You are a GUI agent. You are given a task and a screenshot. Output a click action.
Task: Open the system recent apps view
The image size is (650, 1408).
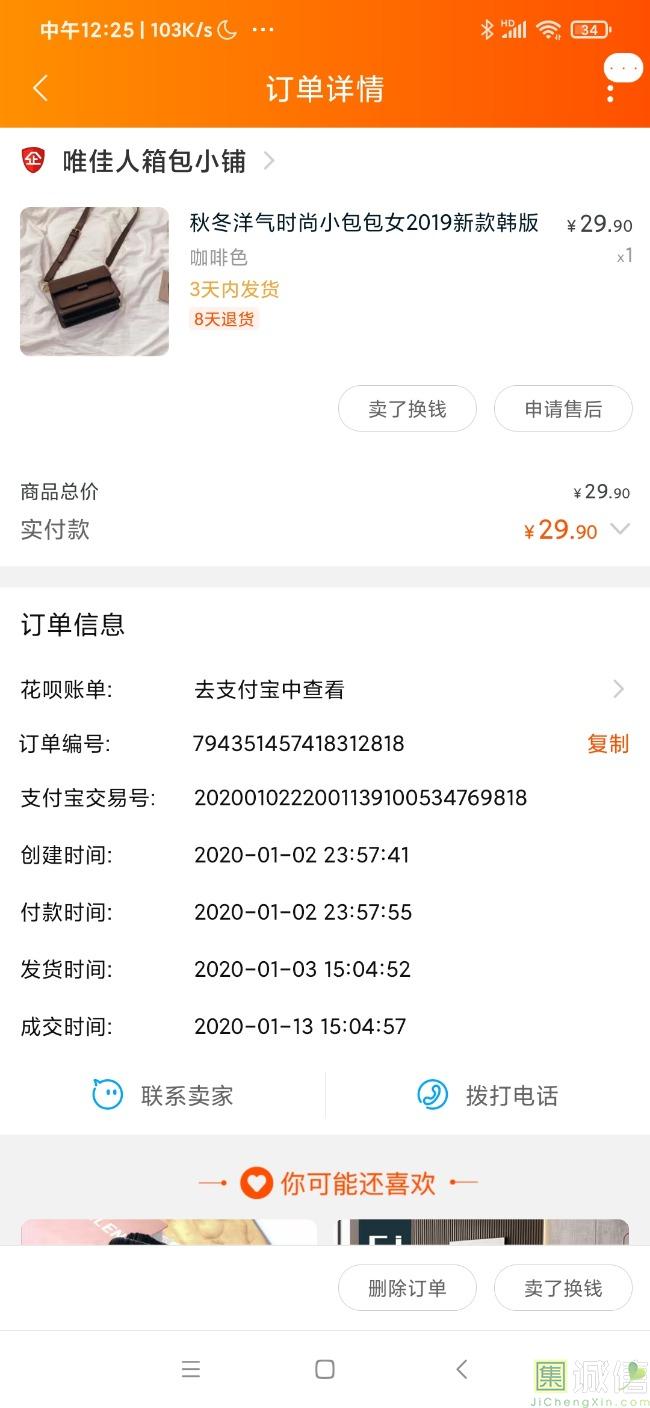(191, 1369)
